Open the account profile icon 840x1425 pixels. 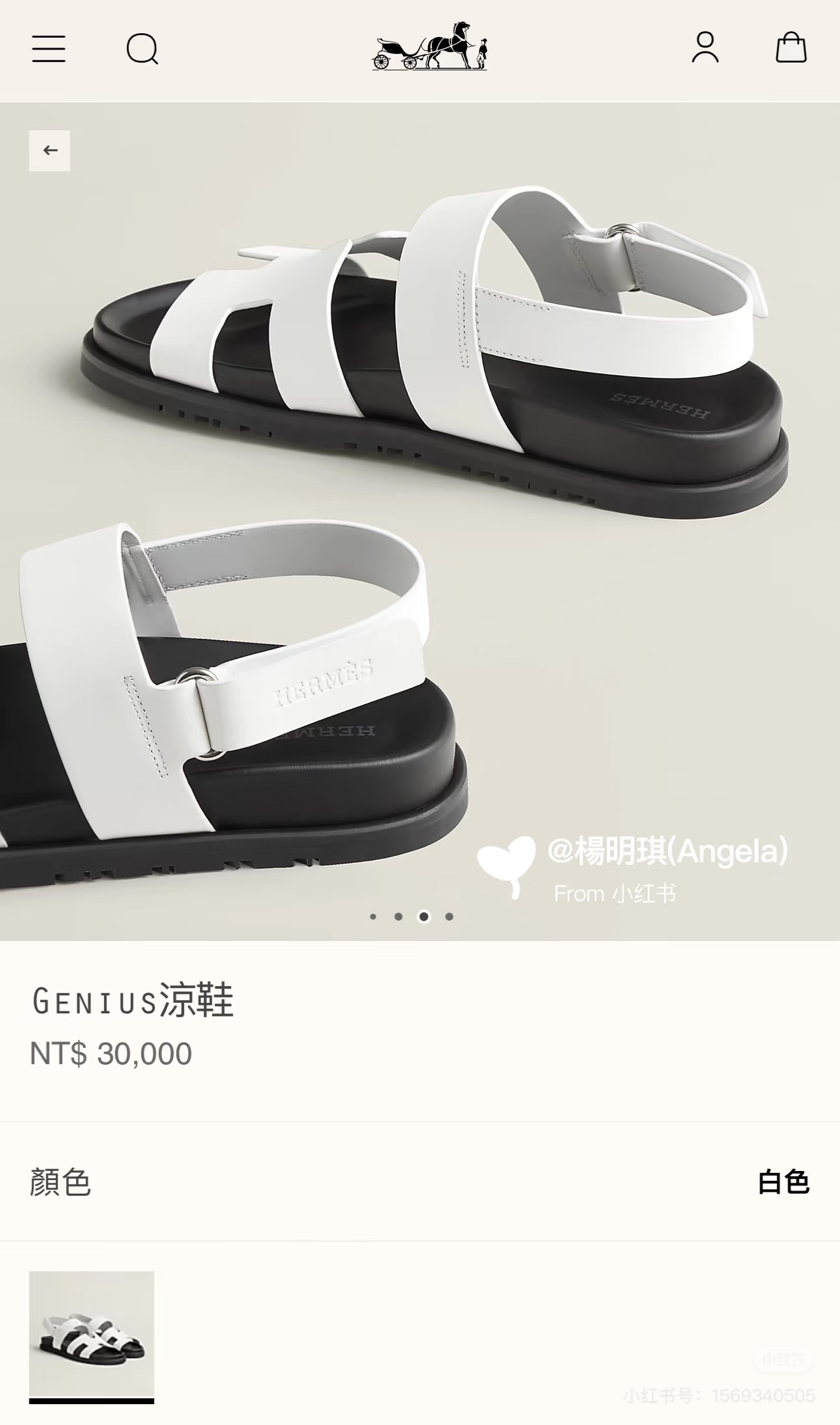pyautogui.click(x=705, y=48)
